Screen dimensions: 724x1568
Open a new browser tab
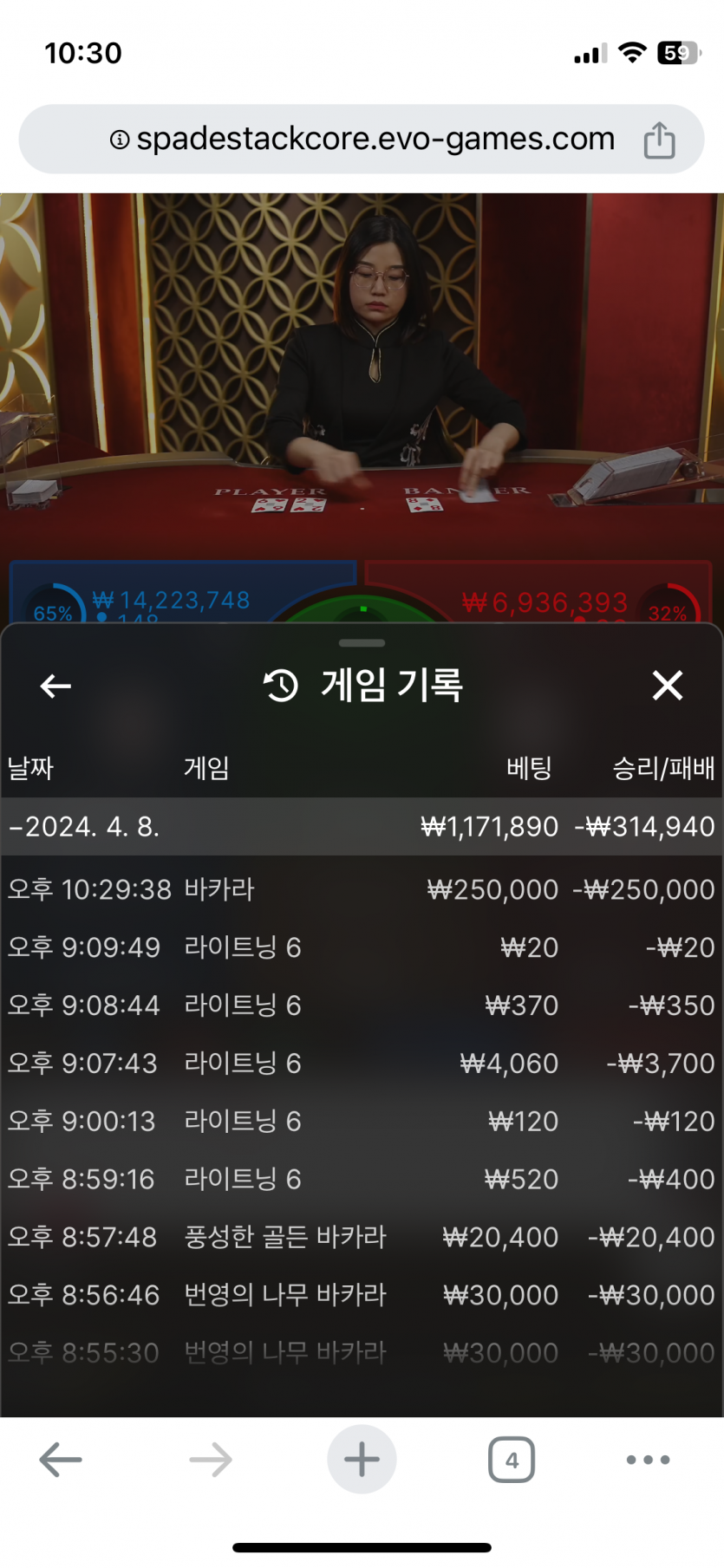coord(362,1460)
